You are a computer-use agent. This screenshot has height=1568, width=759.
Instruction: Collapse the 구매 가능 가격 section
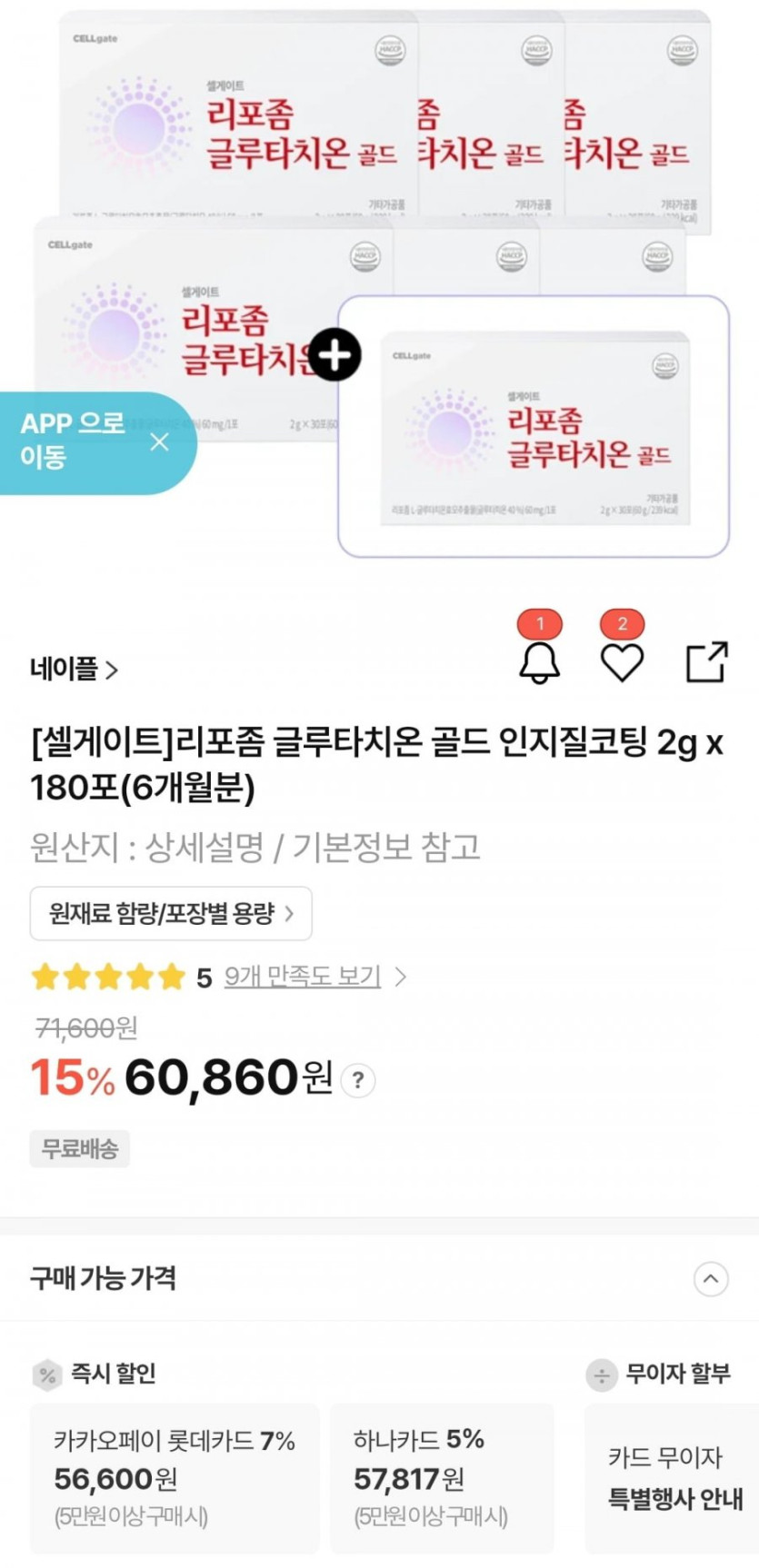tap(711, 1279)
